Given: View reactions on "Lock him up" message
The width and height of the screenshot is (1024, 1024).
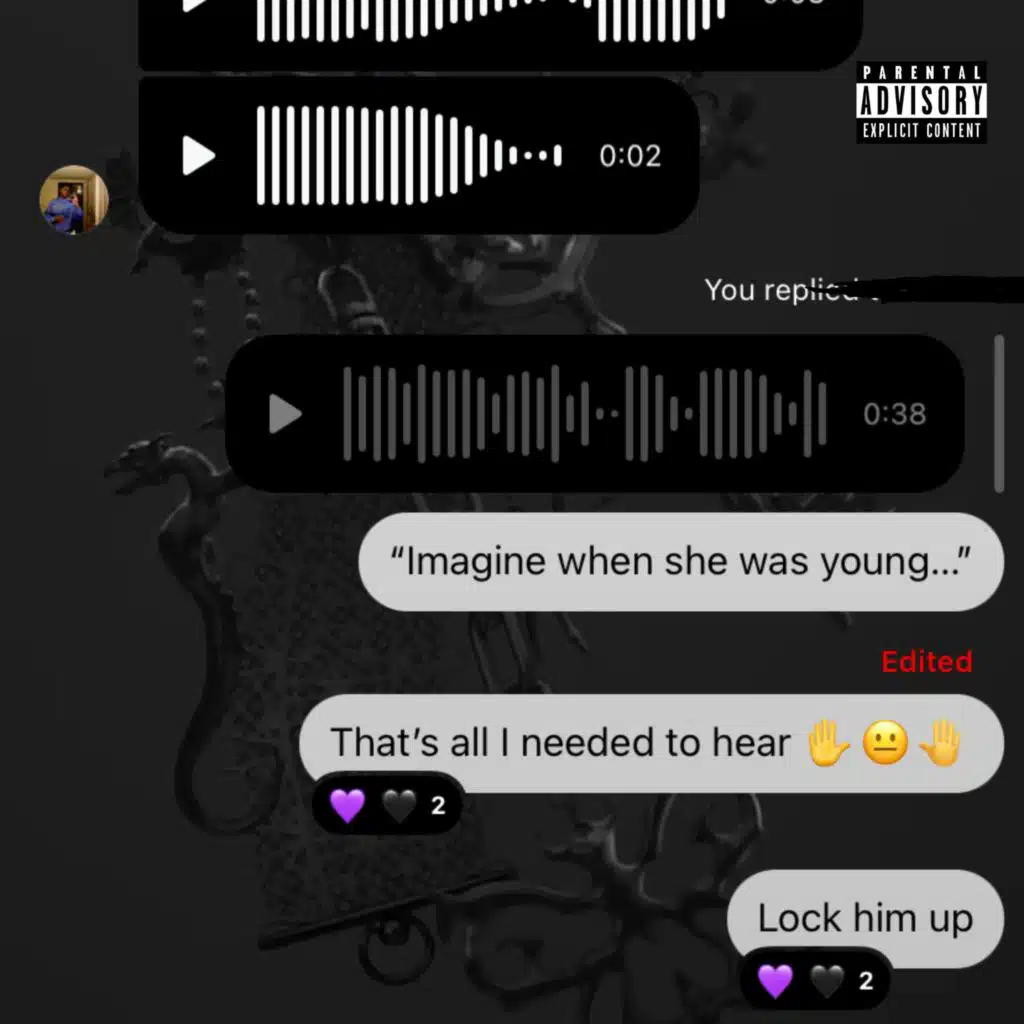Looking at the screenshot, I should pos(815,980).
